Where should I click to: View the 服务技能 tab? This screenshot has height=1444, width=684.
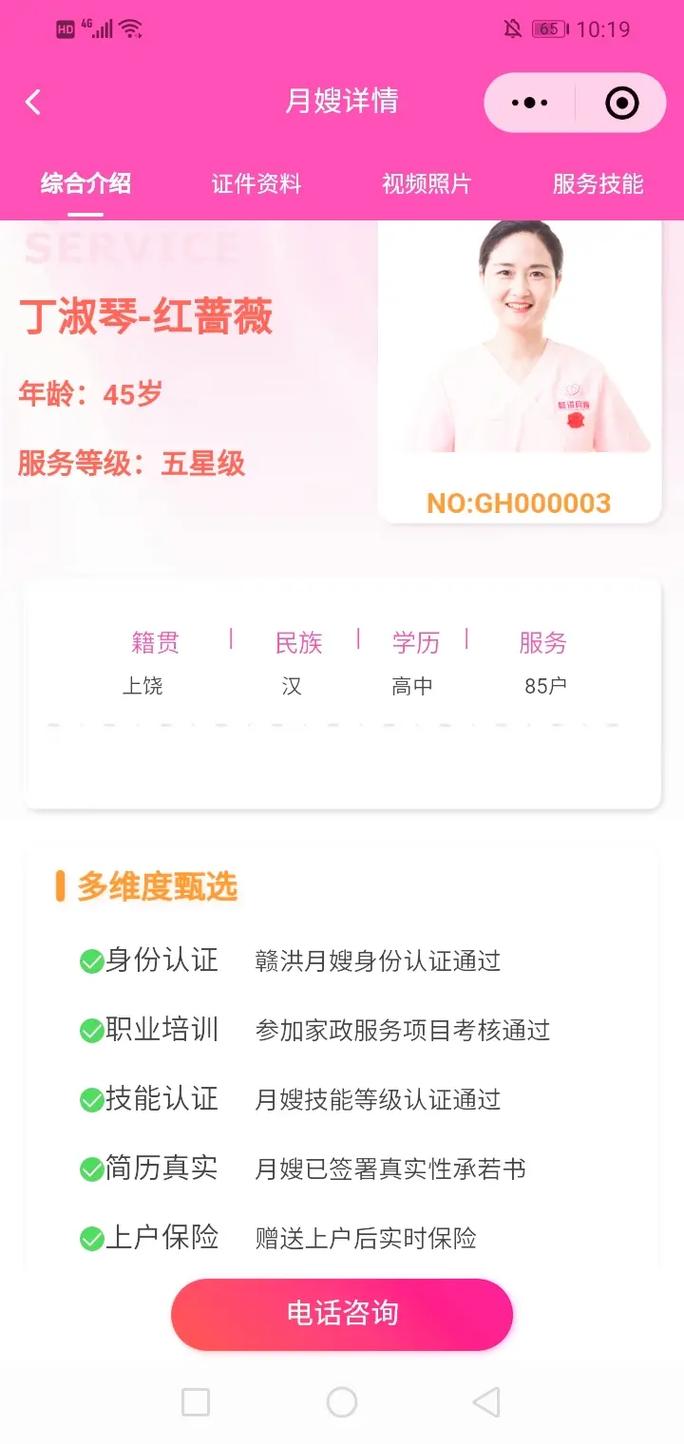(x=597, y=184)
